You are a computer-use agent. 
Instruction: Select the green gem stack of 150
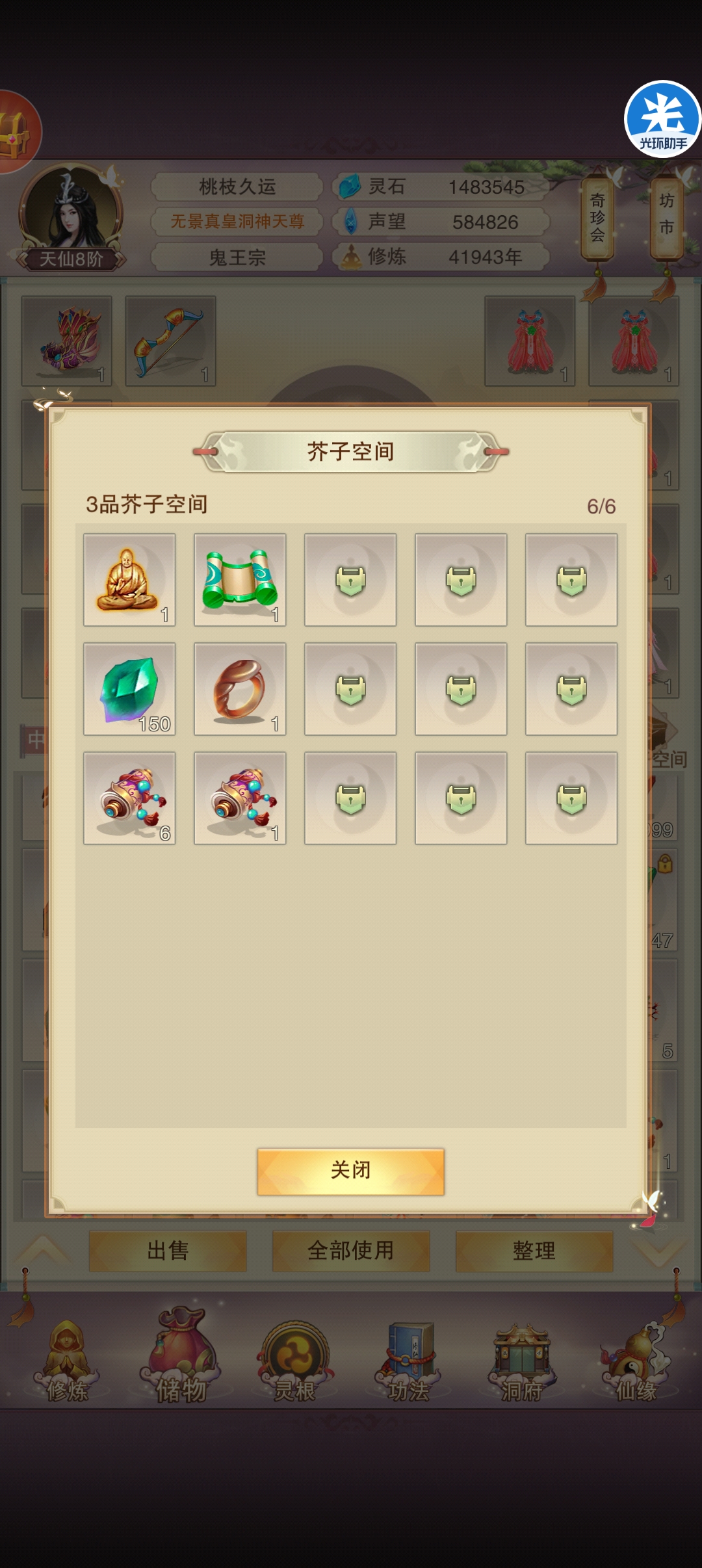pyautogui.click(x=129, y=689)
